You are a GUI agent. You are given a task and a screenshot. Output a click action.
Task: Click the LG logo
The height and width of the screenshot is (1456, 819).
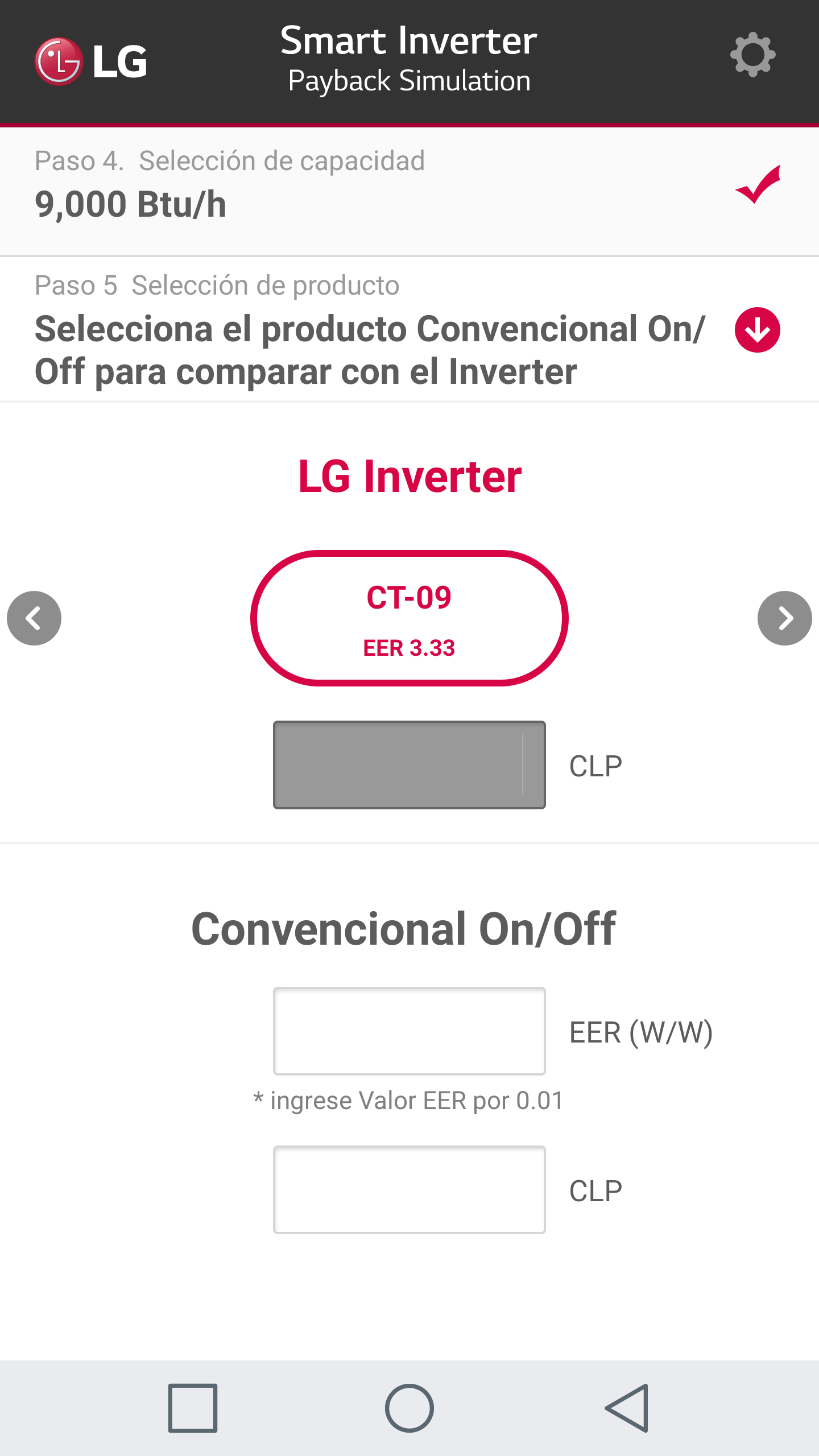tap(91, 60)
